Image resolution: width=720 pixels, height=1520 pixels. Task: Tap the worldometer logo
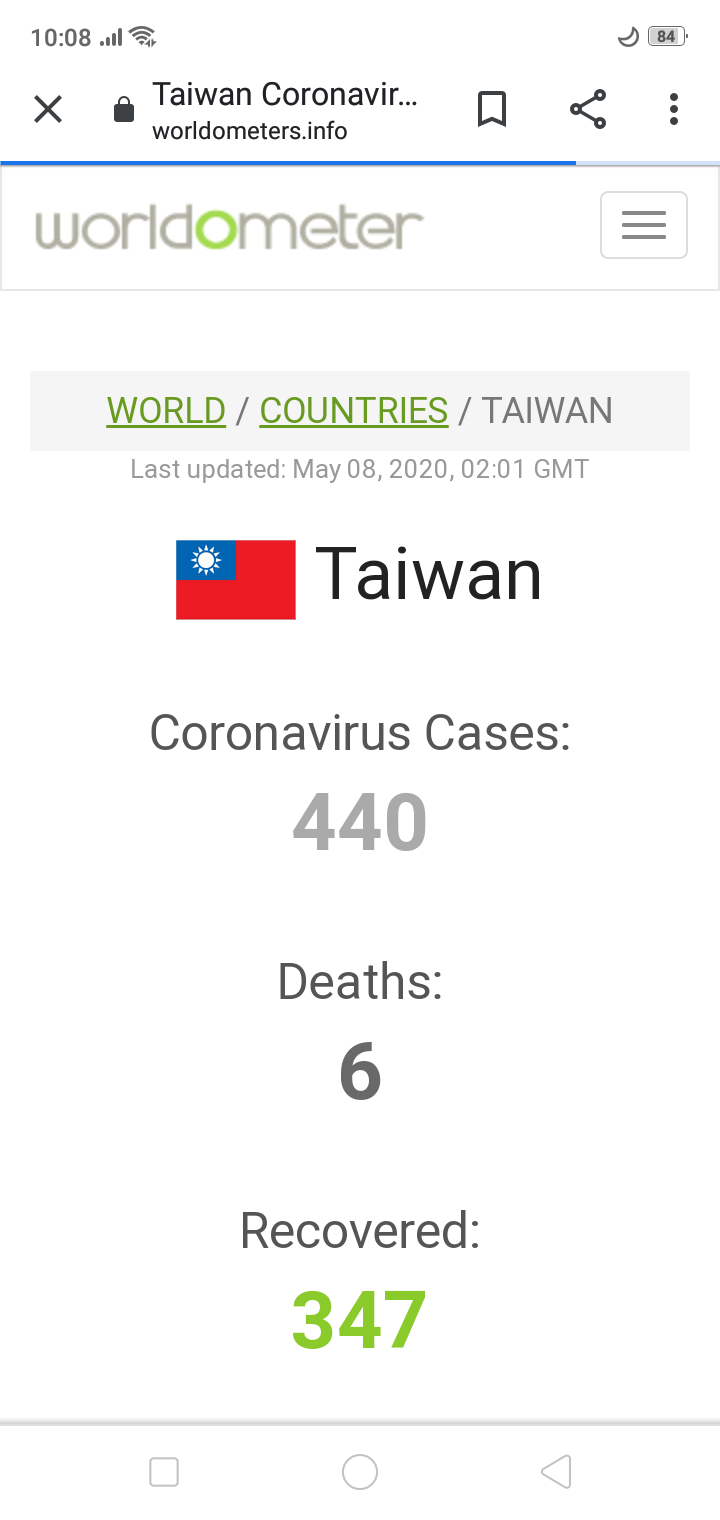(230, 228)
